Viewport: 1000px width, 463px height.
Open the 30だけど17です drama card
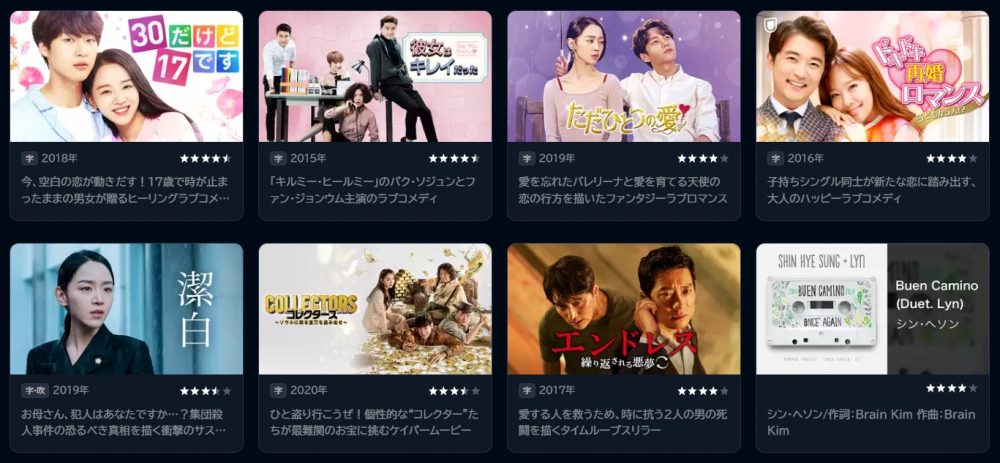pyautogui.click(x=126, y=77)
